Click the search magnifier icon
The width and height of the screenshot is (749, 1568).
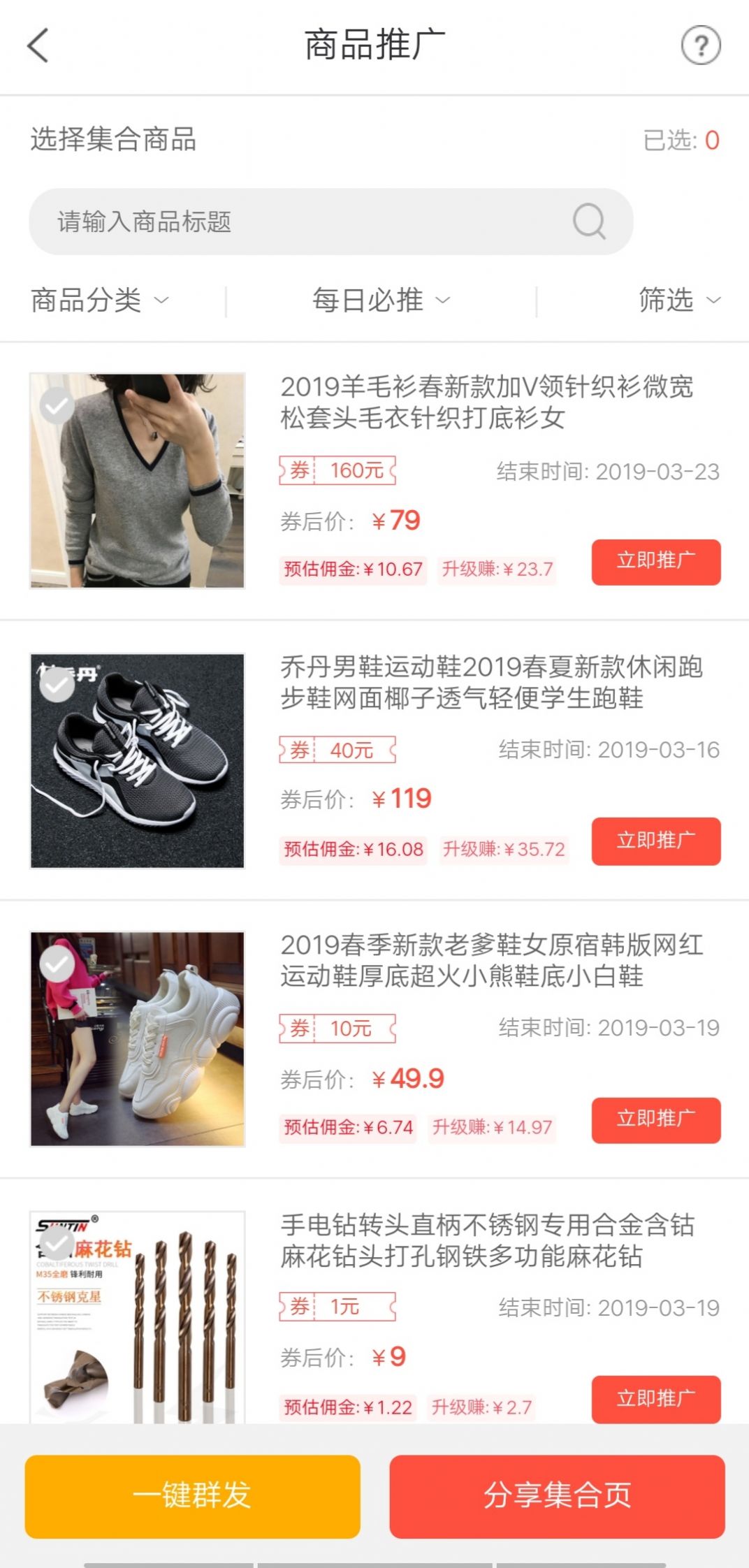click(589, 222)
